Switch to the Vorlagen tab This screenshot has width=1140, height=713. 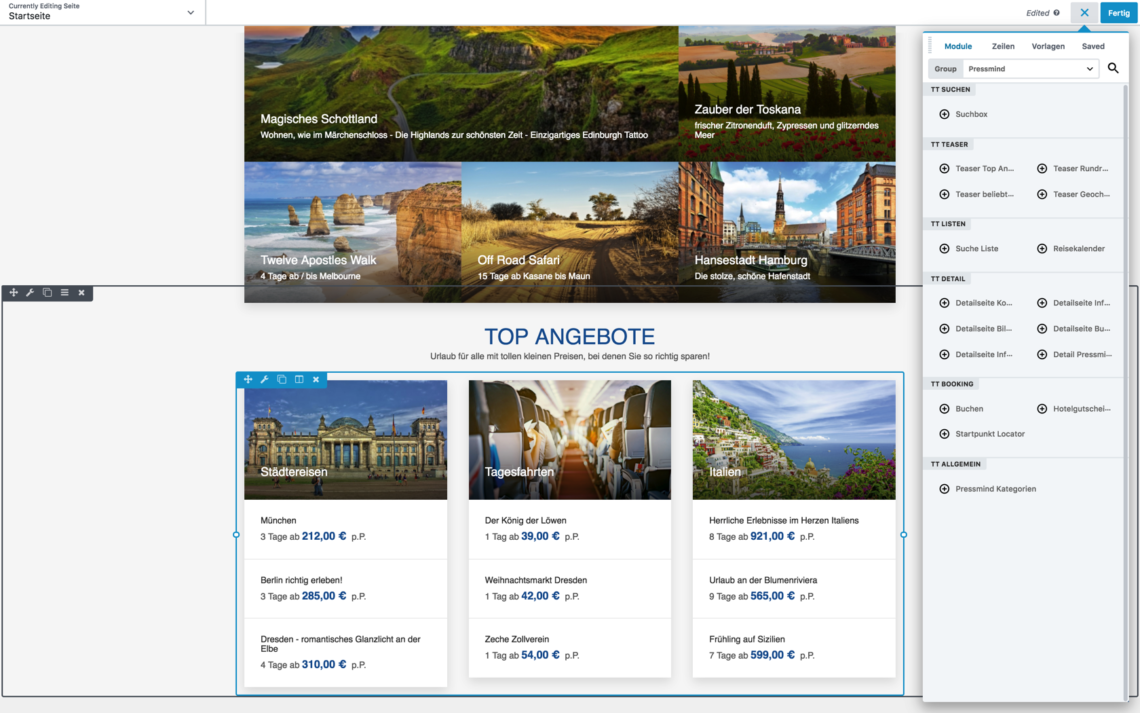coord(1048,46)
